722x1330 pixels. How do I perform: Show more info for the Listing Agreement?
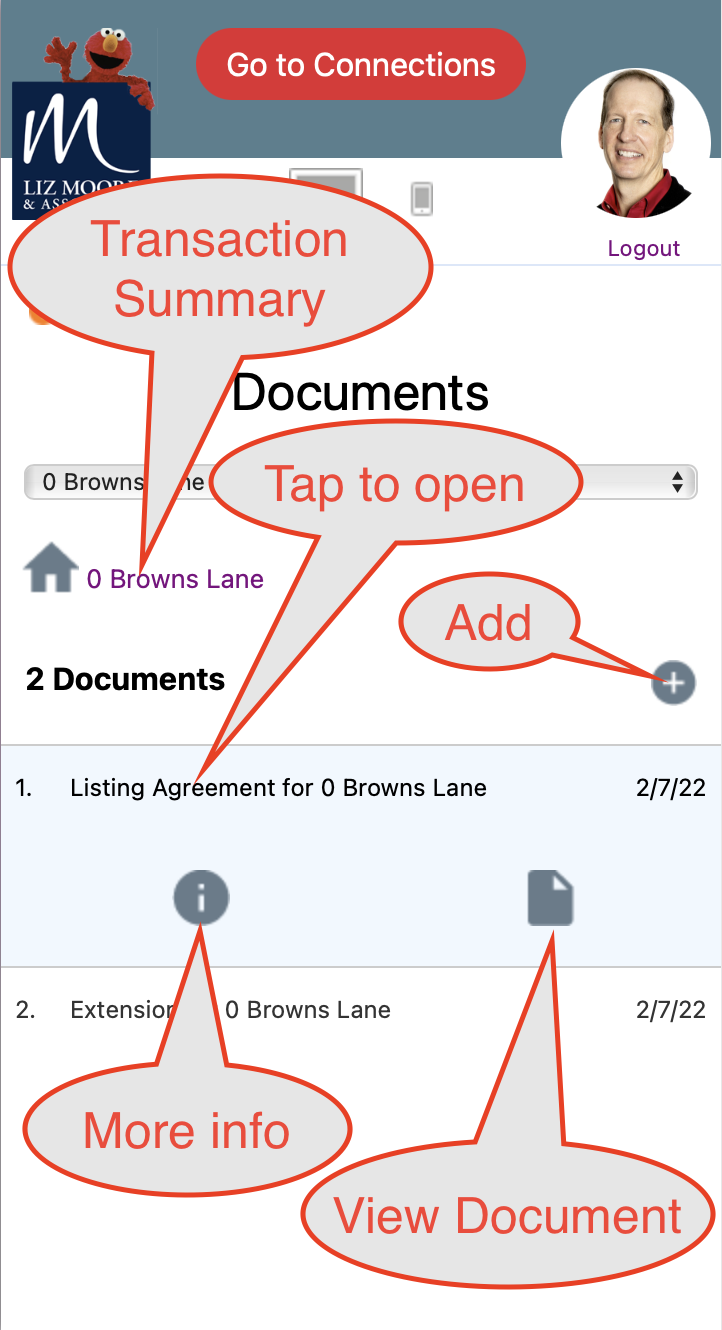[x=201, y=898]
